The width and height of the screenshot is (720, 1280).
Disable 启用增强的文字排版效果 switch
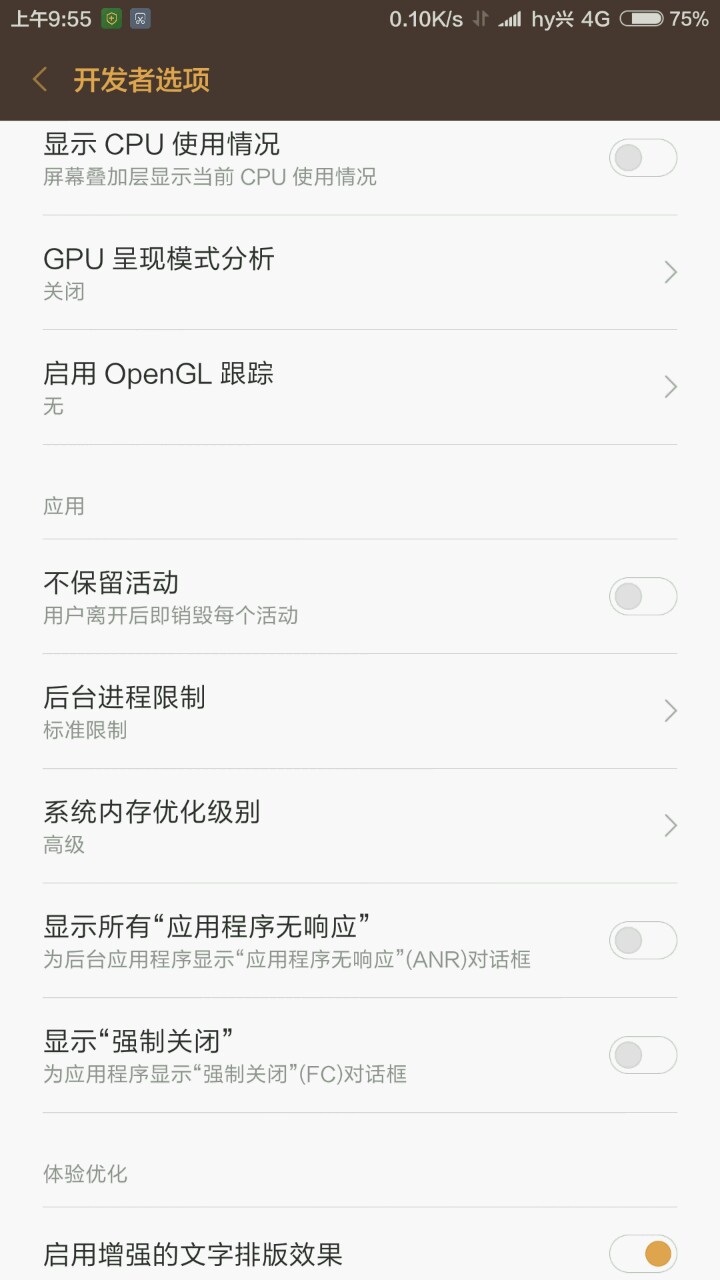[x=642, y=1254]
